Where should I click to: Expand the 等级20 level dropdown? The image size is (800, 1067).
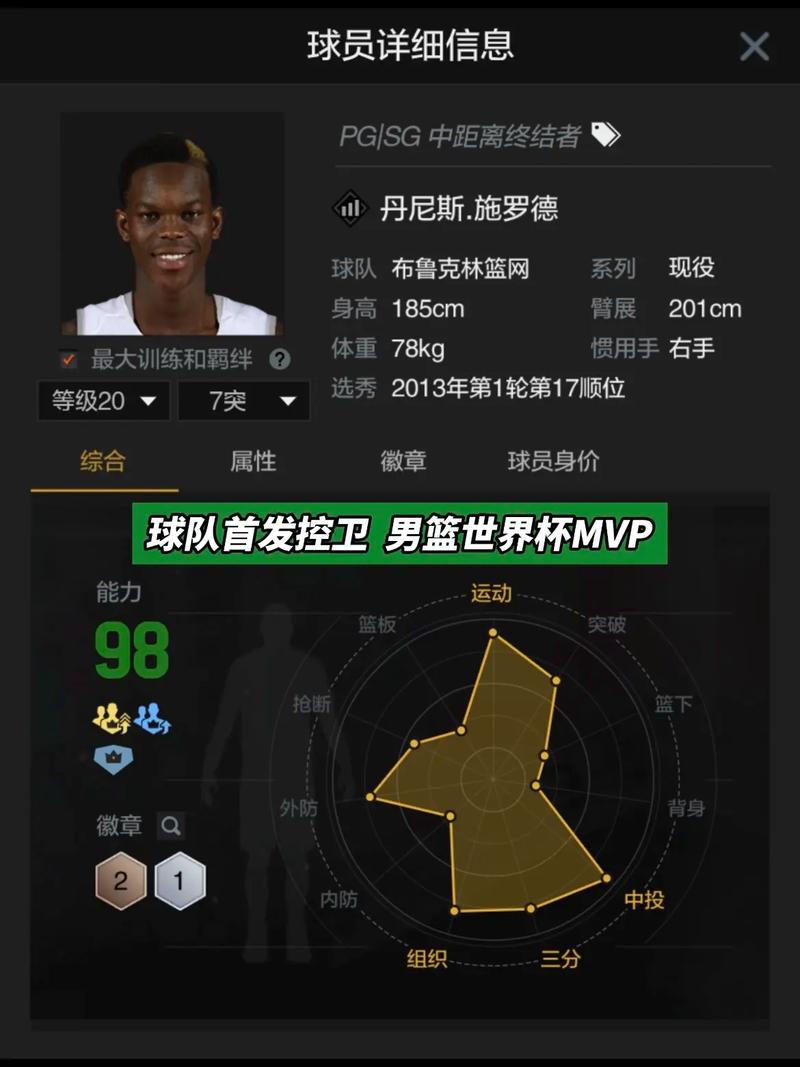104,402
